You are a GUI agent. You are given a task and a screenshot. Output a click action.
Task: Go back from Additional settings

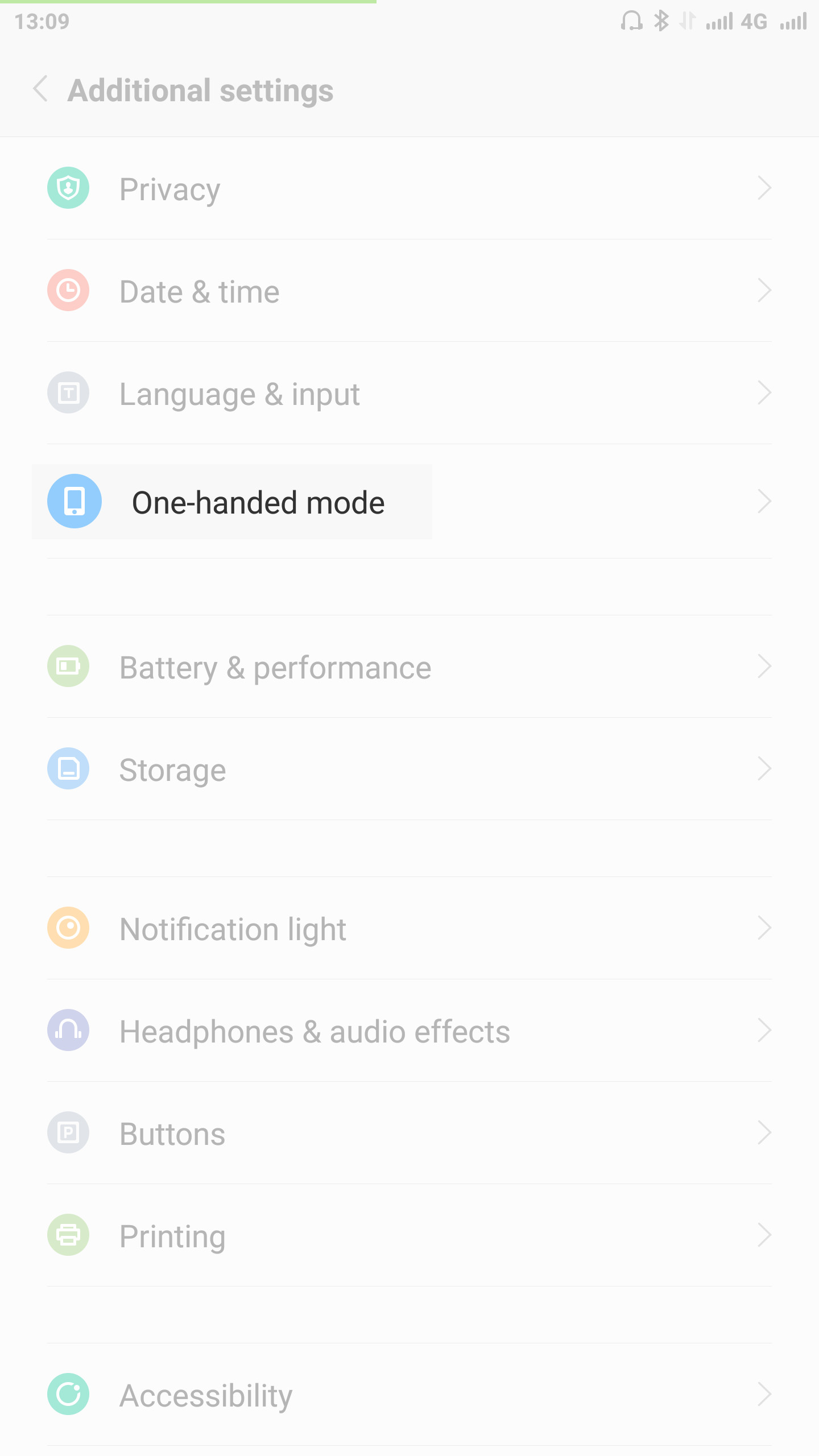tap(40, 89)
